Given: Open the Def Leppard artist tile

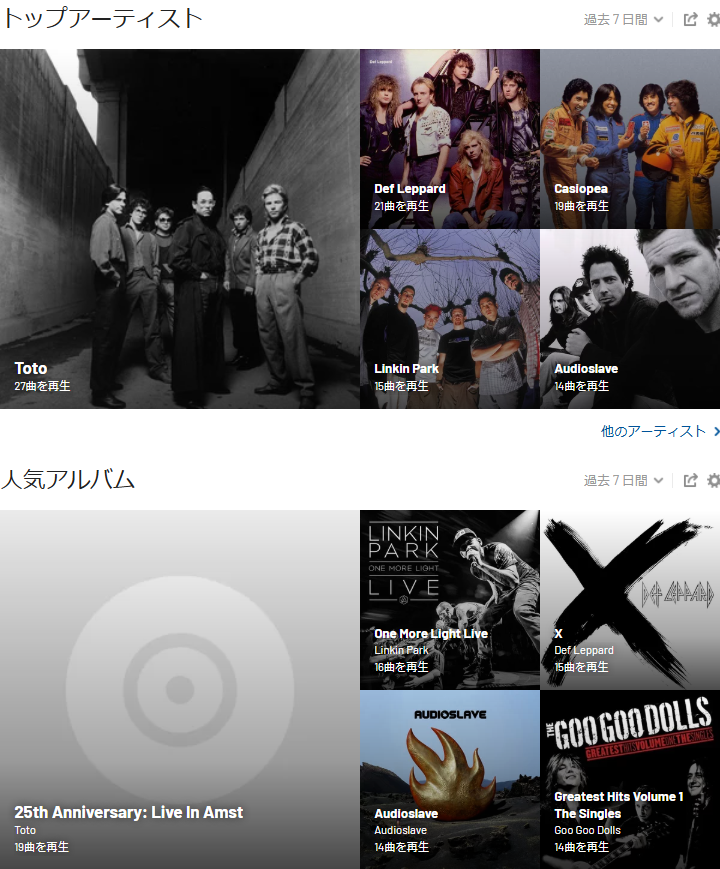Looking at the screenshot, I should [450, 139].
